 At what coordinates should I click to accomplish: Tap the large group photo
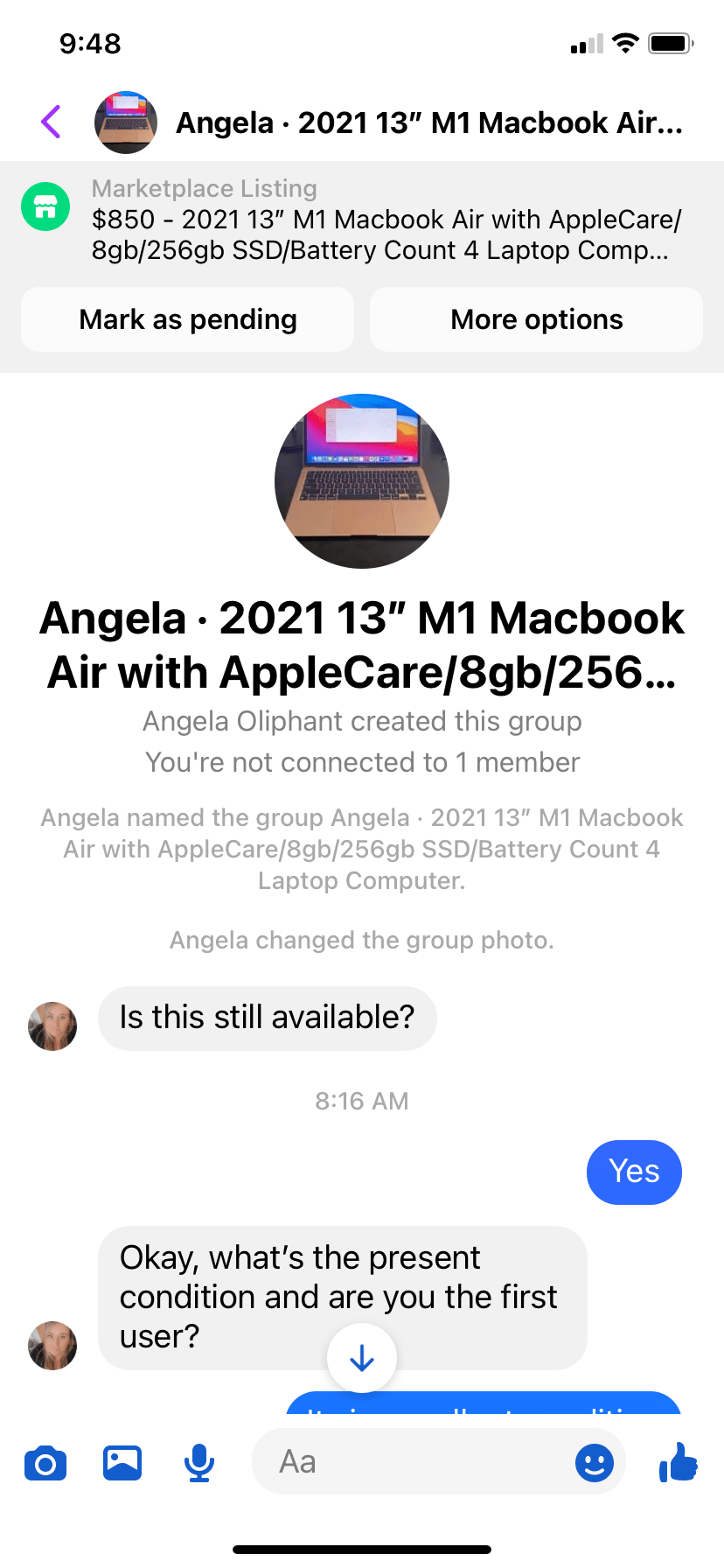point(362,480)
